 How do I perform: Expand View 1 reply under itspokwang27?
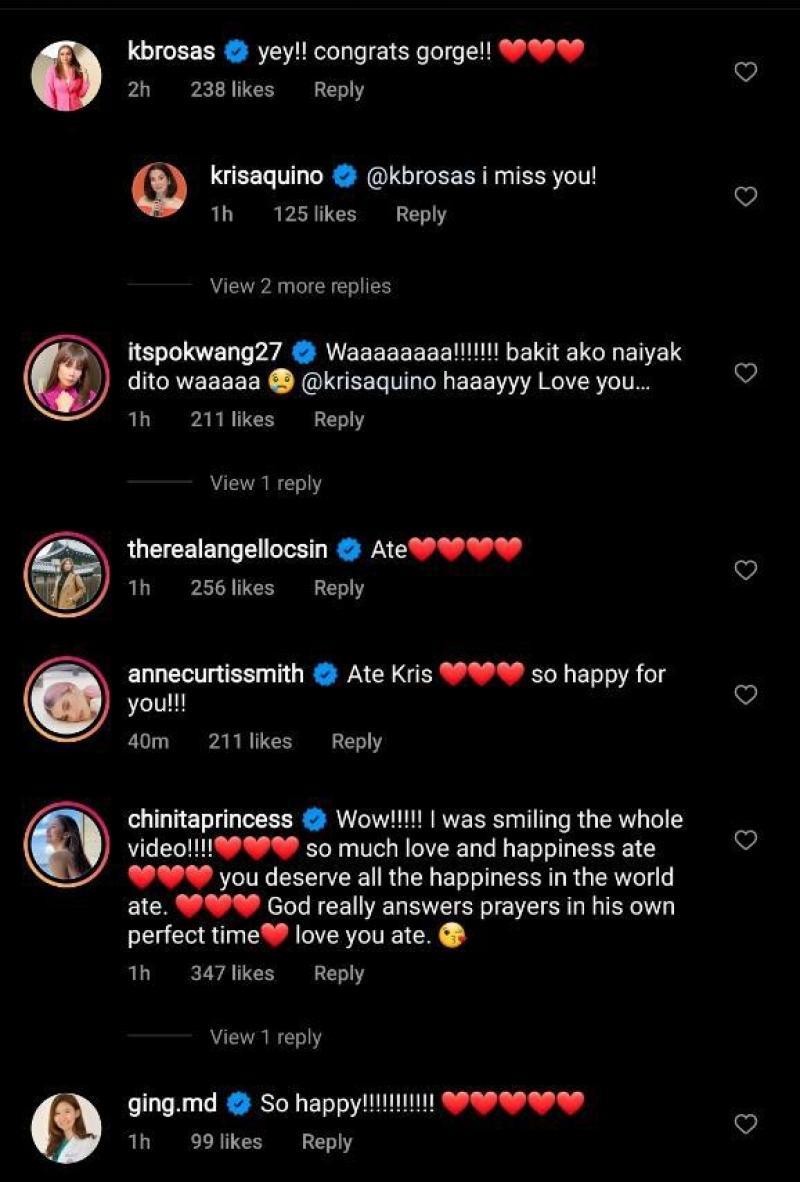point(265,483)
